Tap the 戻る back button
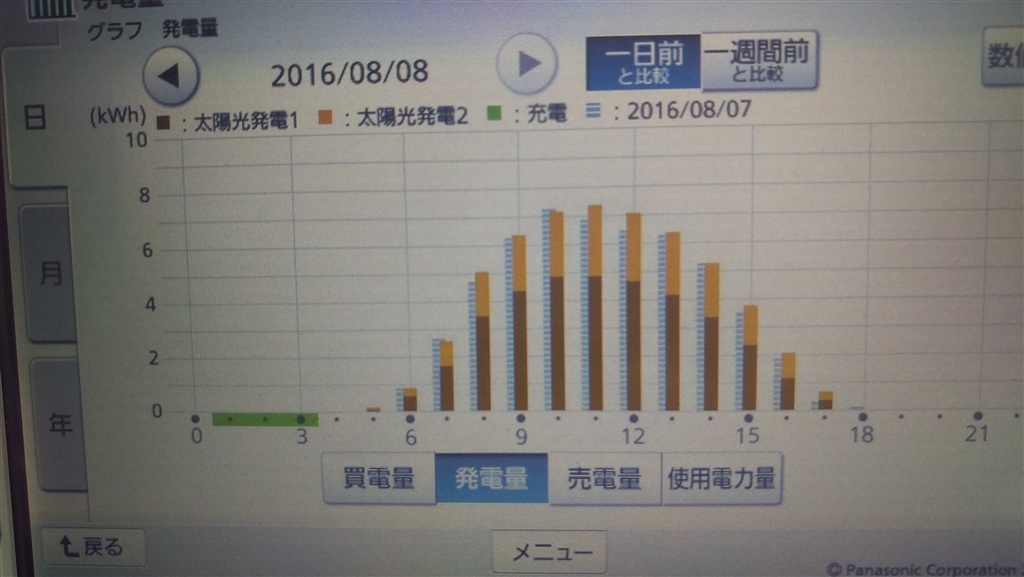Viewport: 1024px width, 577px height. tap(92, 547)
